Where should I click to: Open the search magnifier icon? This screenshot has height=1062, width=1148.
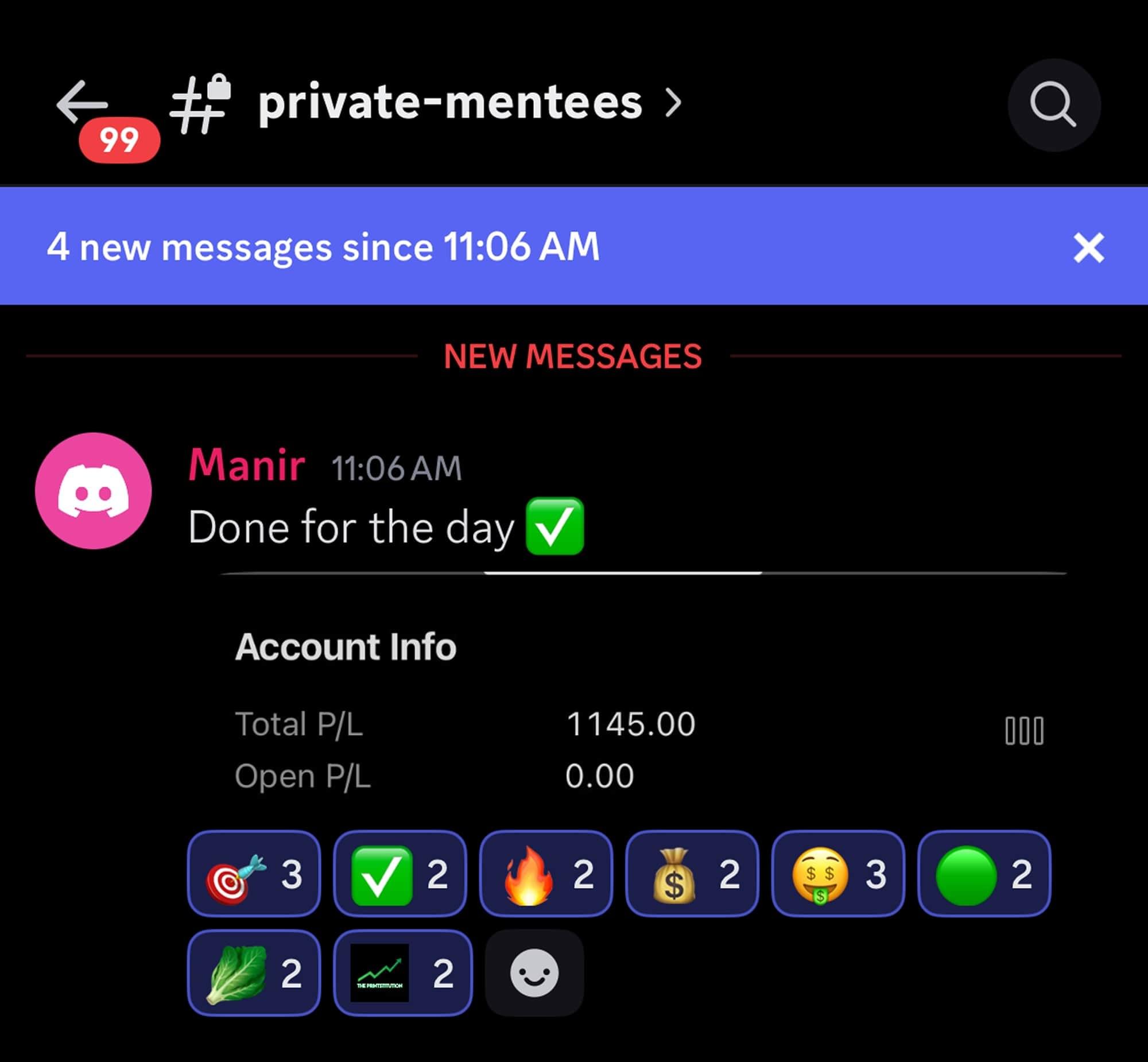(1053, 105)
